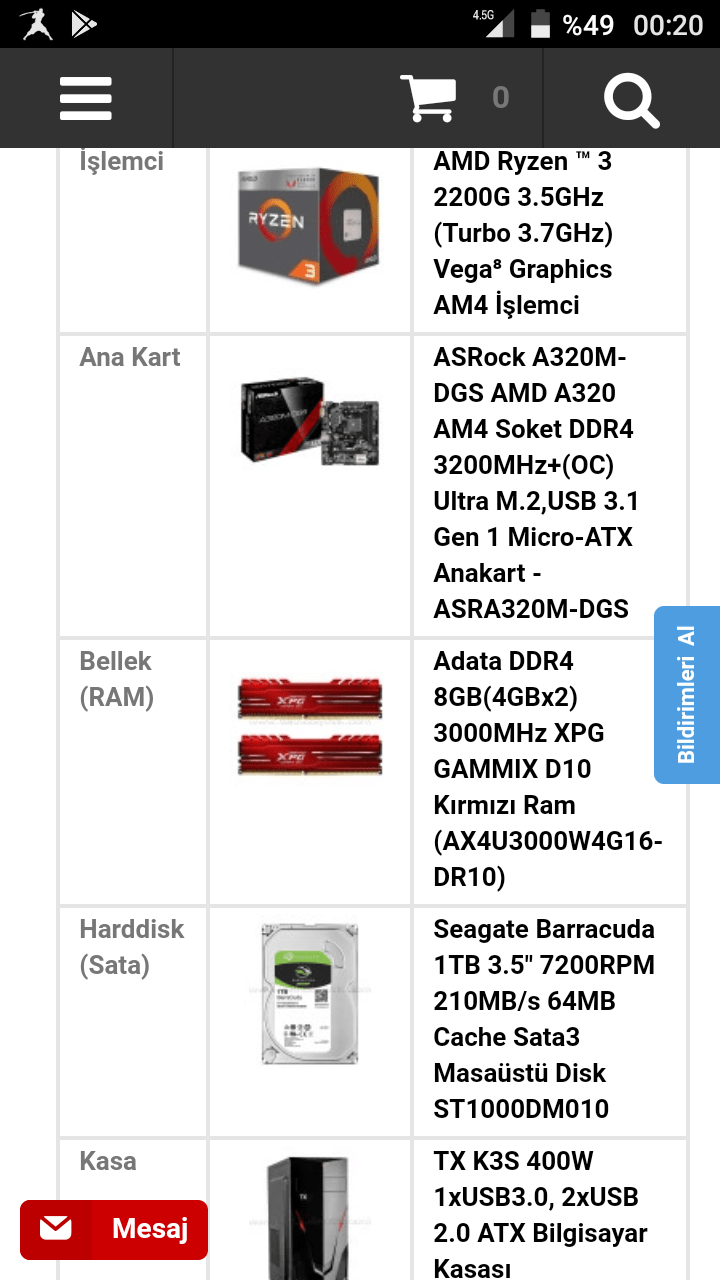This screenshot has height=1280, width=720.
Task: Tap the Seagate hard disk image
Action: click(x=309, y=992)
